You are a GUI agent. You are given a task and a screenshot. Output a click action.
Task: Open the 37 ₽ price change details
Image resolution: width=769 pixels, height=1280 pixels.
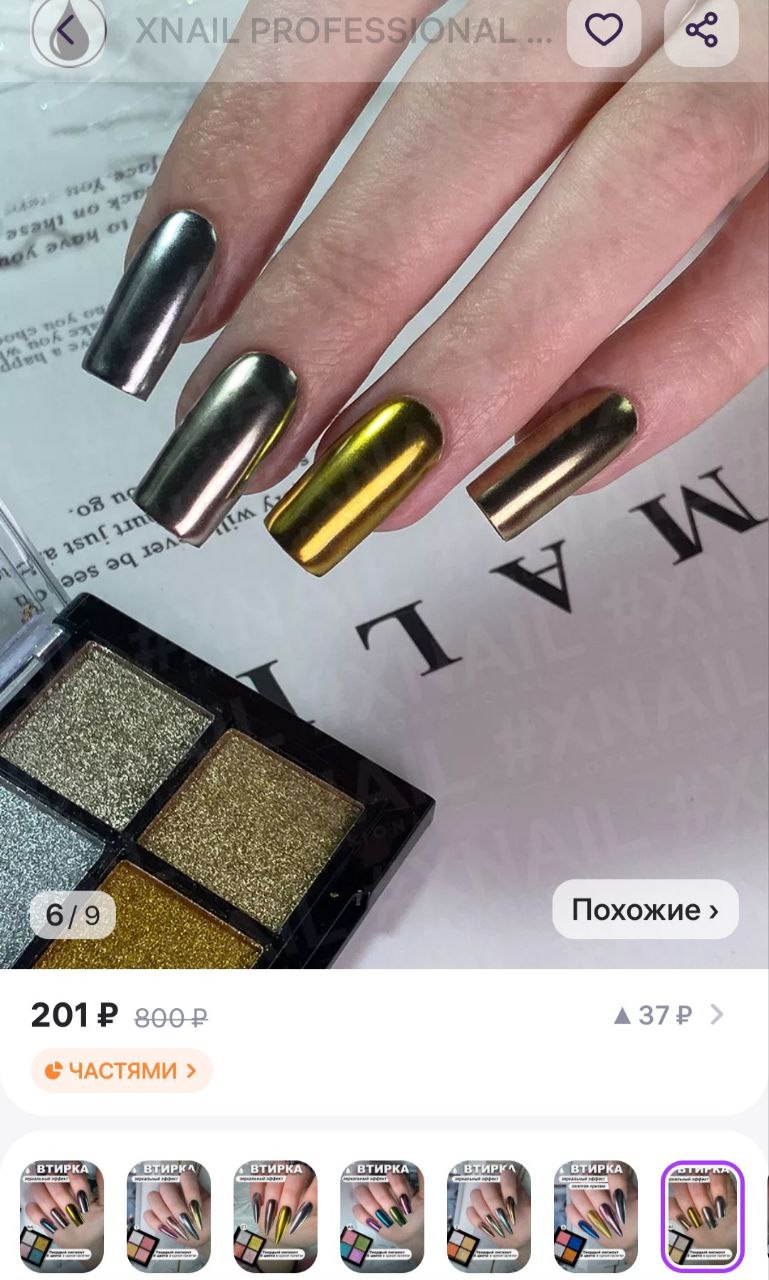(668, 1015)
